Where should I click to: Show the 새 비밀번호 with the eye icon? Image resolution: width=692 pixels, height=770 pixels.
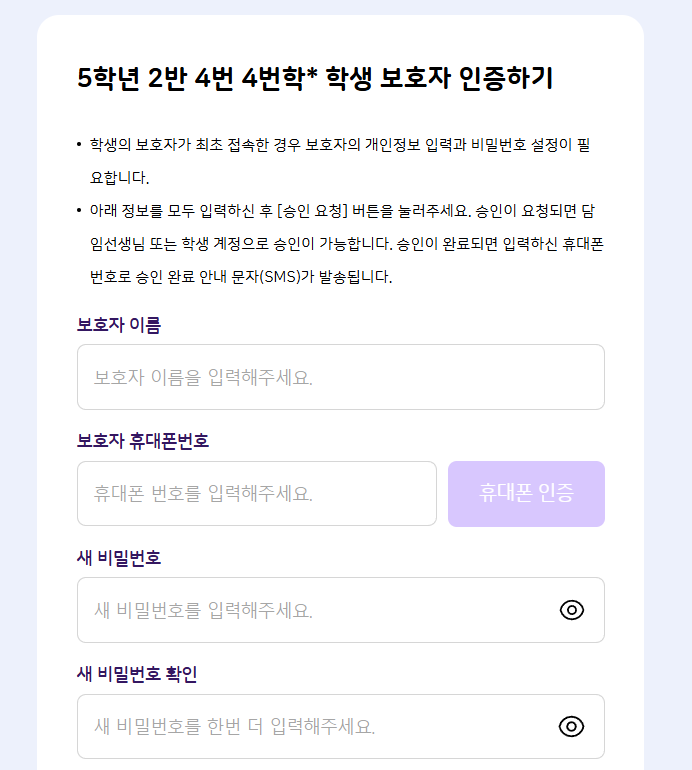click(571, 610)
